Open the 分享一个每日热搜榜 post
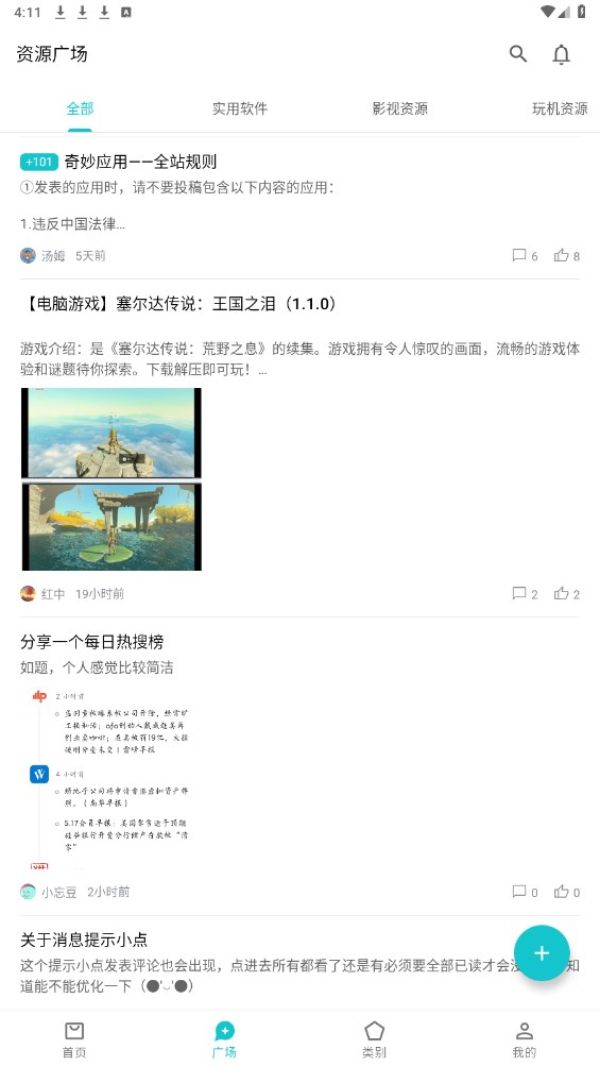This screenshot has height=1066, width=600. pos(92,641)
